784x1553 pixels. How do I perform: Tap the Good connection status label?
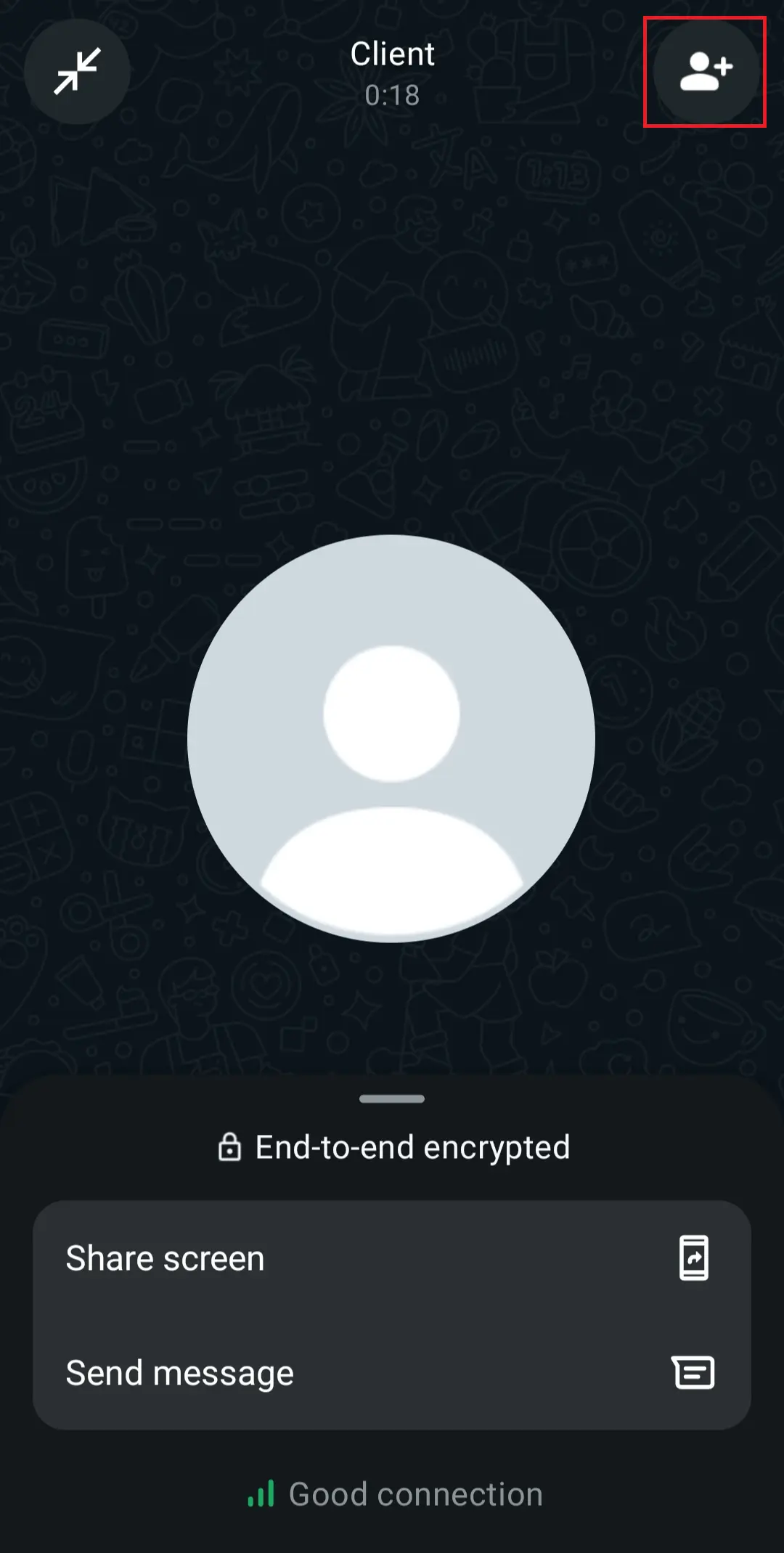coord(414,1493)
